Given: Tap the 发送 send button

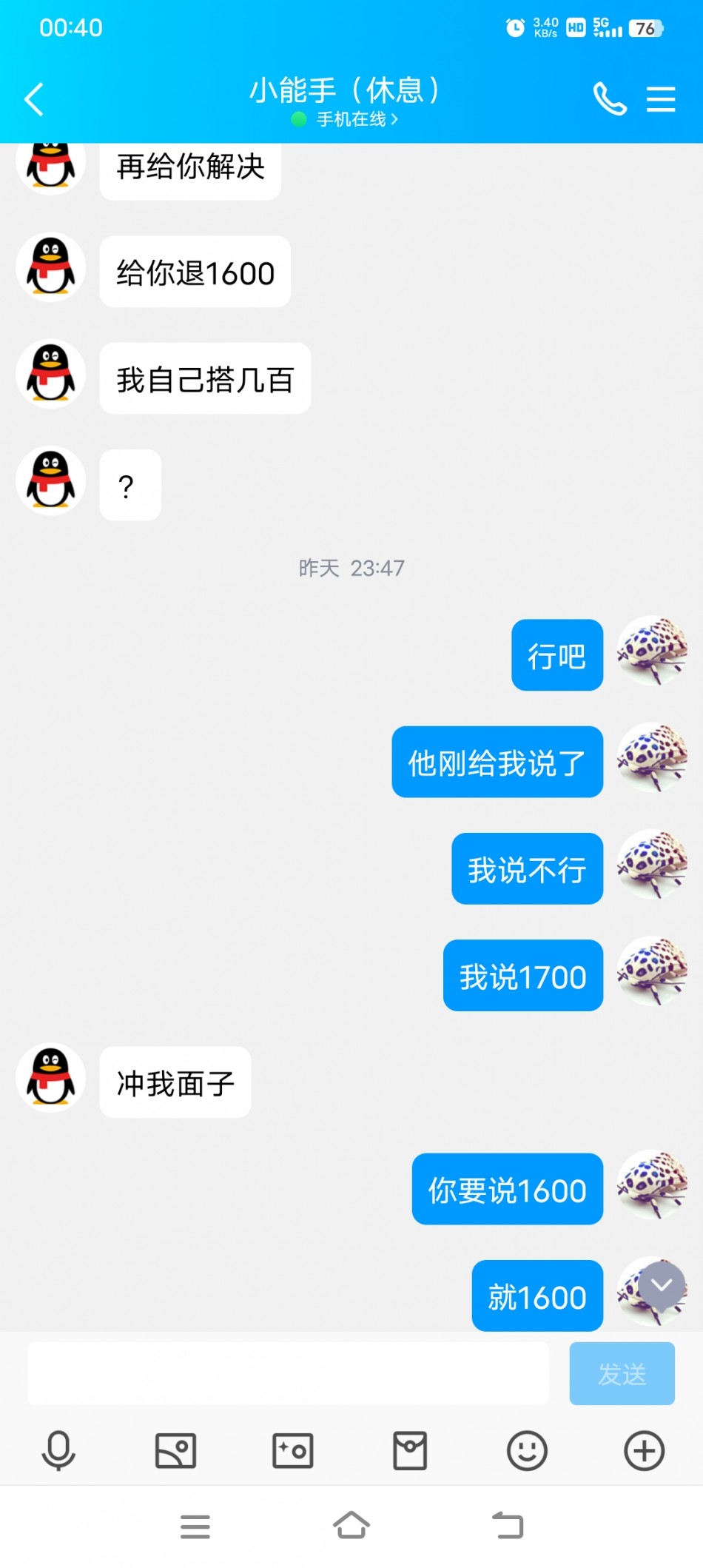Looking at the screenshot, I should click(622, 1374).
